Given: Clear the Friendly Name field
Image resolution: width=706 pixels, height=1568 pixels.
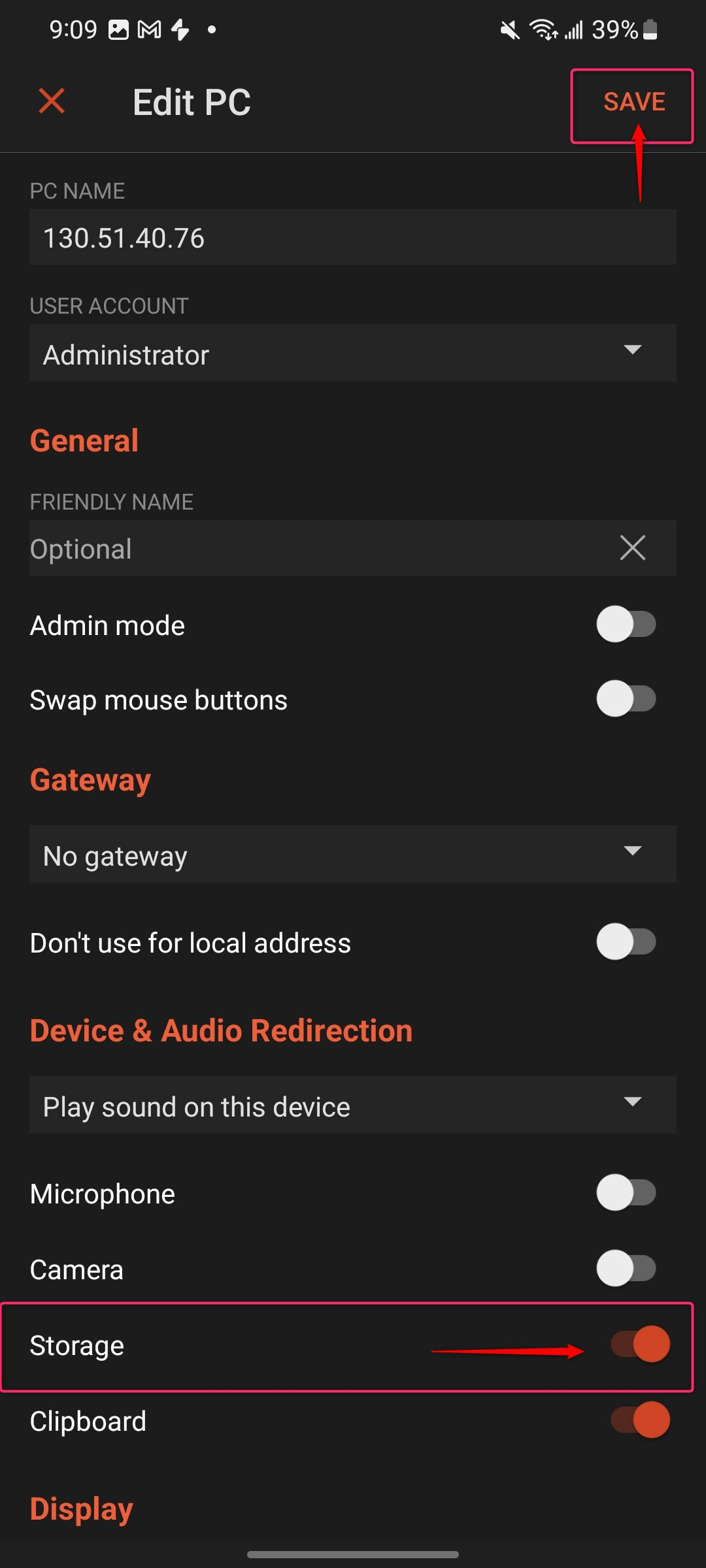Looking at the screenshot, I should click(632, 547).
